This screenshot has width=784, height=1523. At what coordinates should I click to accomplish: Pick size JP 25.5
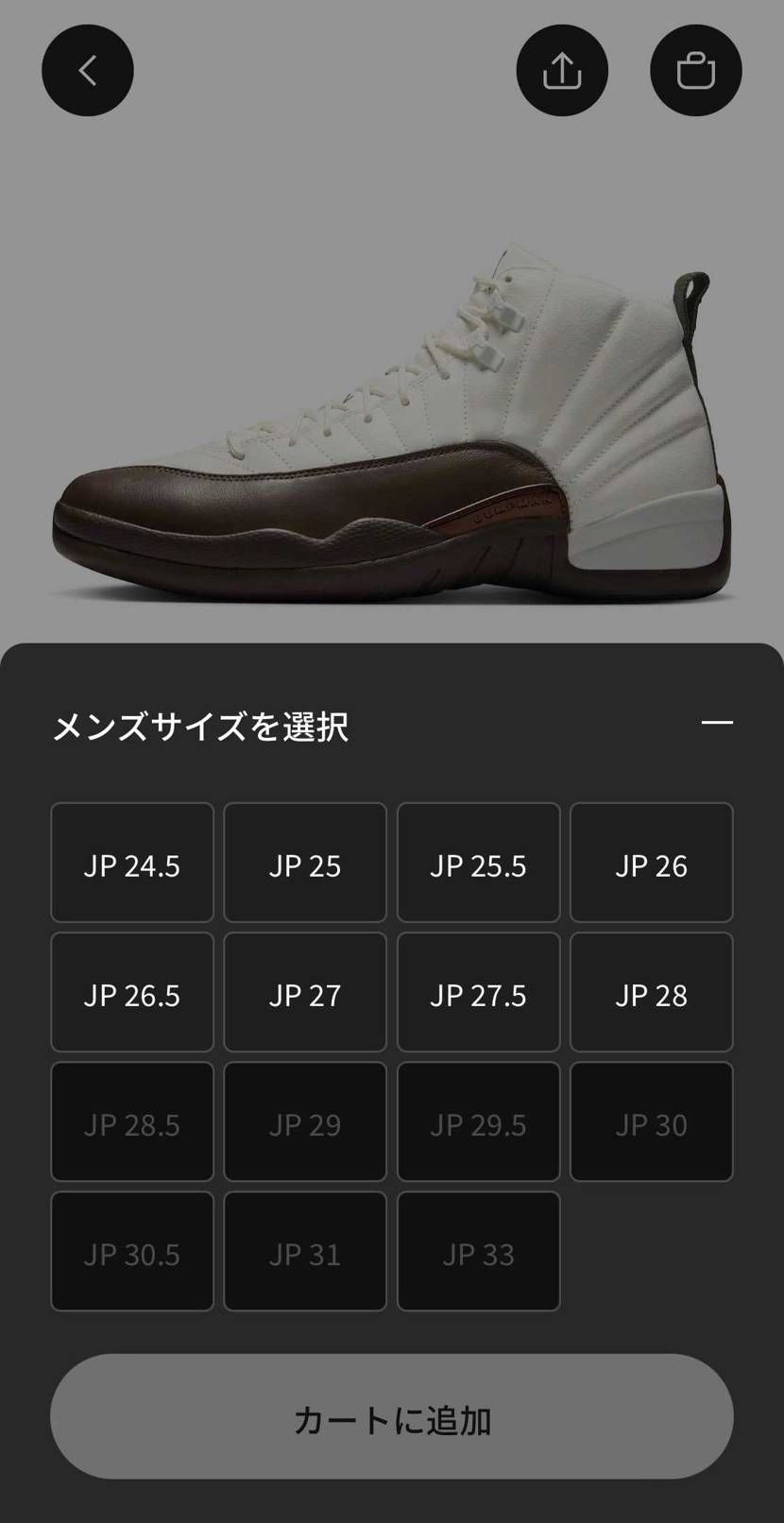pos(479,863)
